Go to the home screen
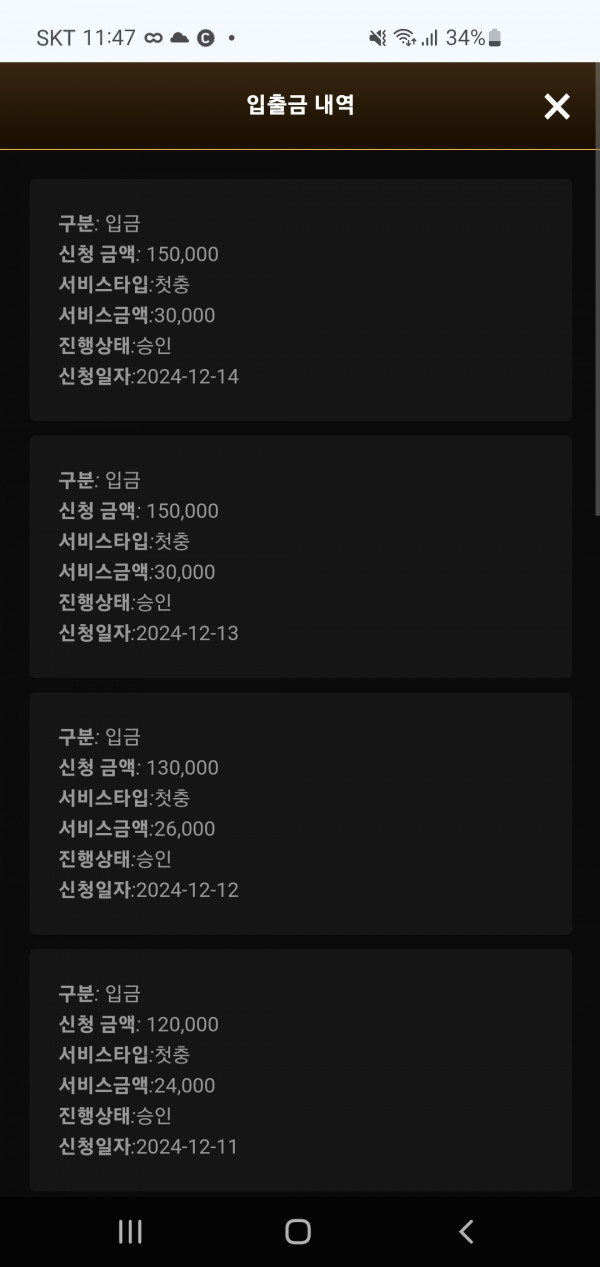The width and height of the screenshot is (600, 1267). coord(298,1231)
